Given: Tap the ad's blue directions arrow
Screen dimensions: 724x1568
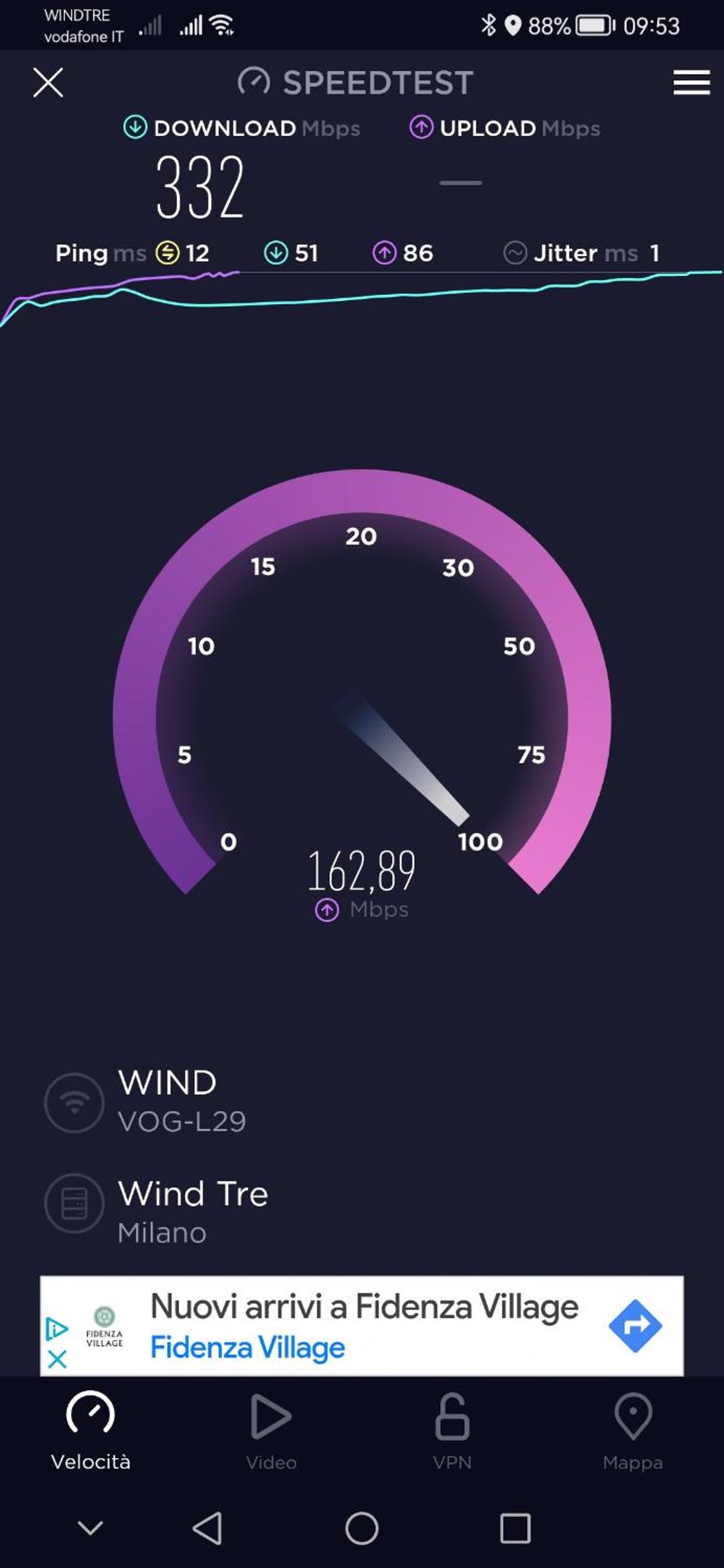Looking at the screenshot, I should (x=635, y=1326).
